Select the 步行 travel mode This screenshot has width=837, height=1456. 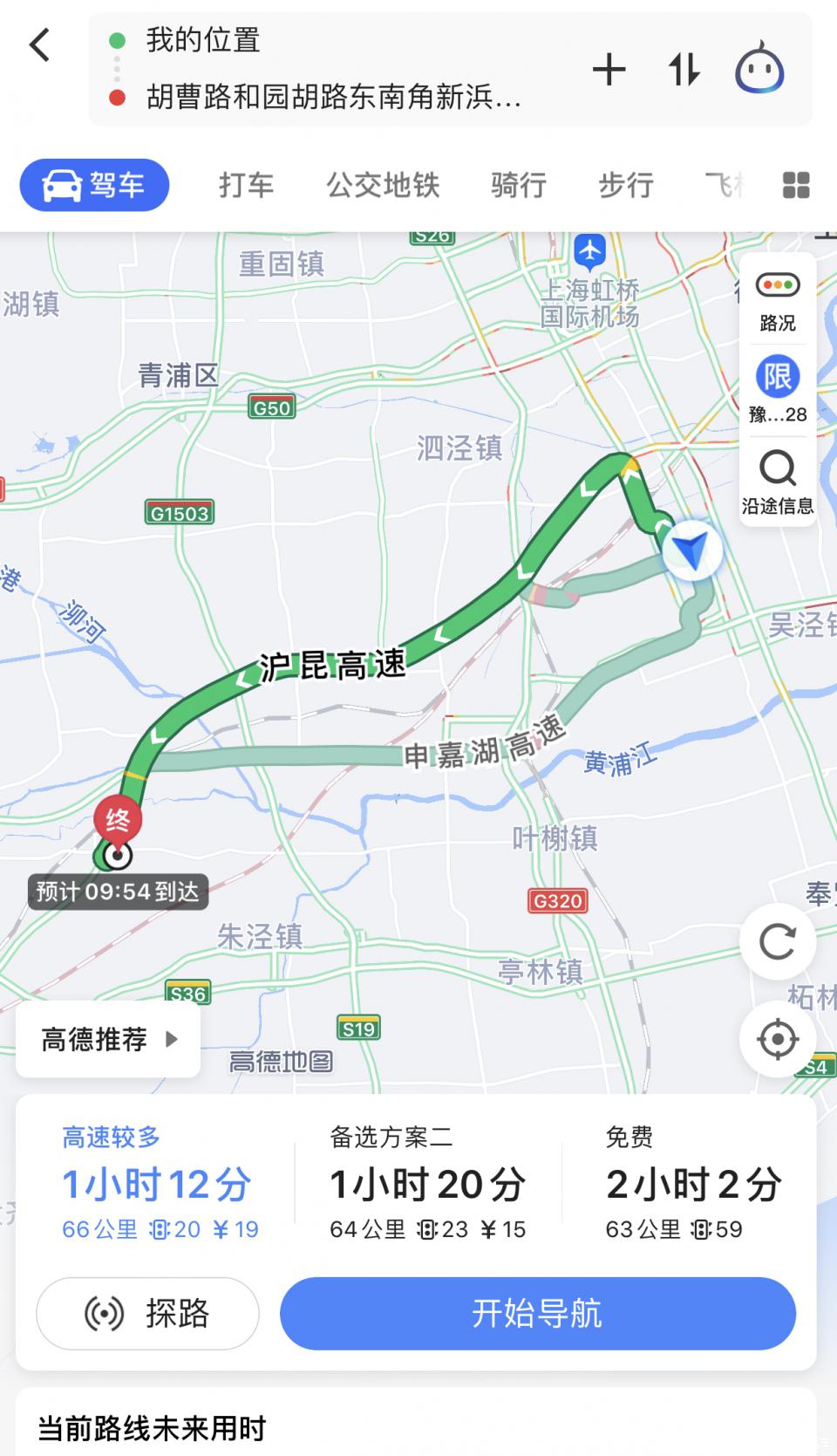click(x=625, y=185)
